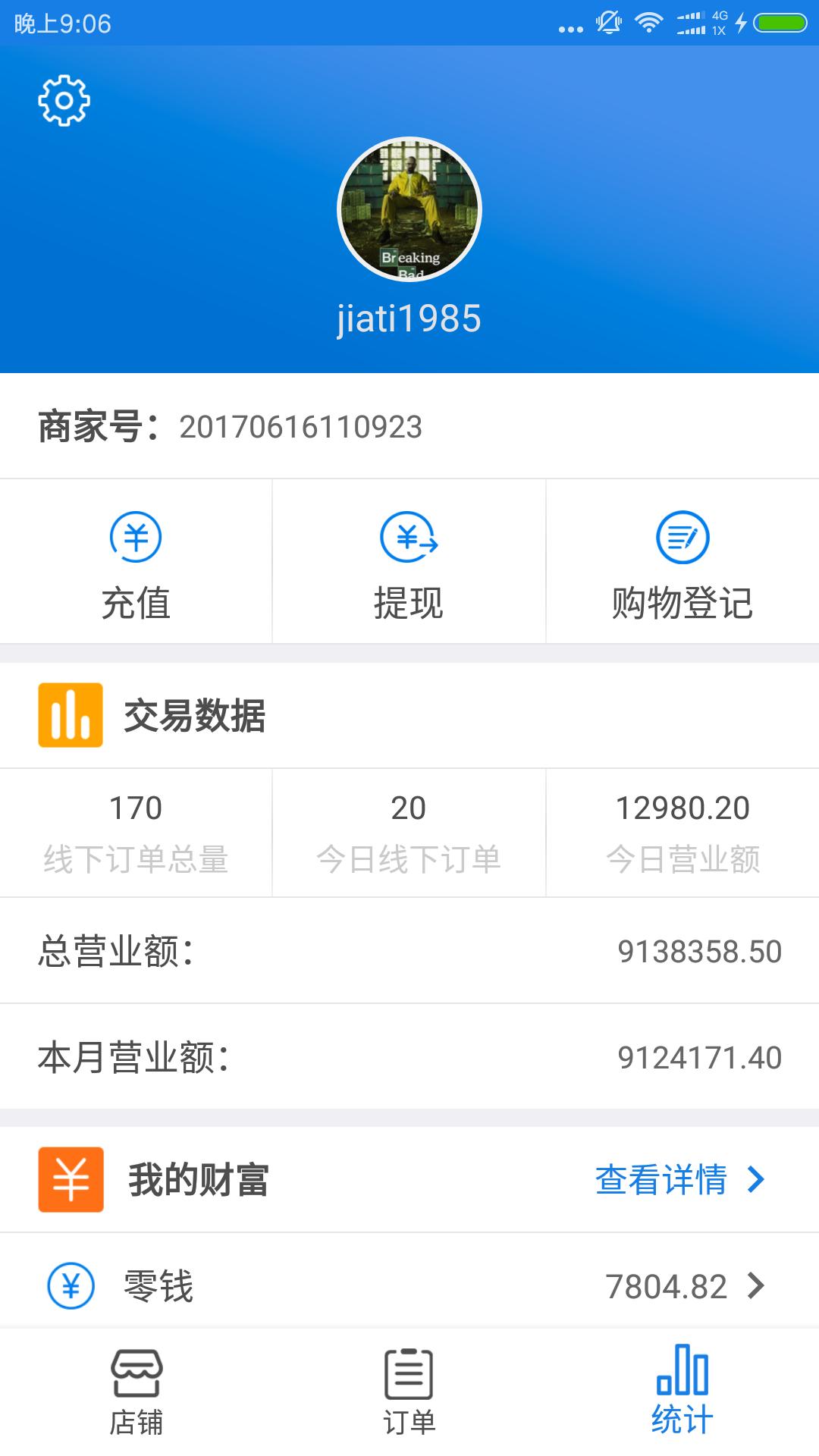Click the orange 我的财富 wealth icon
Image resolution: width=819 pixels, height=1456 pixels.
click(70, 1178)
